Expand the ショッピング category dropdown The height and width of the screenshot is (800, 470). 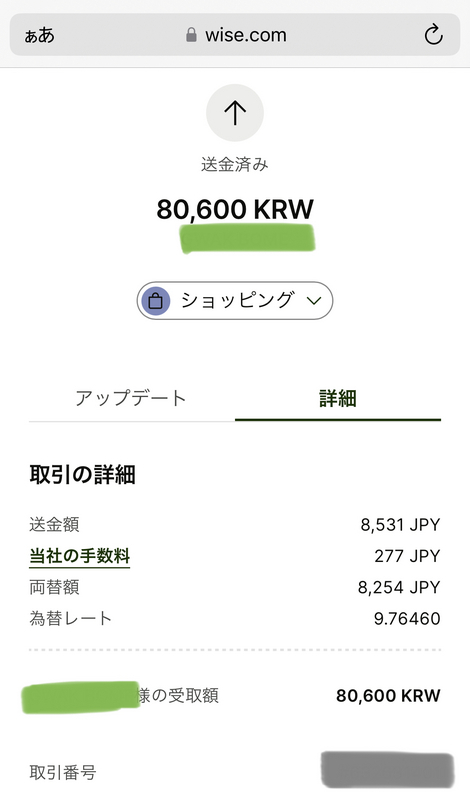[235, 301]
